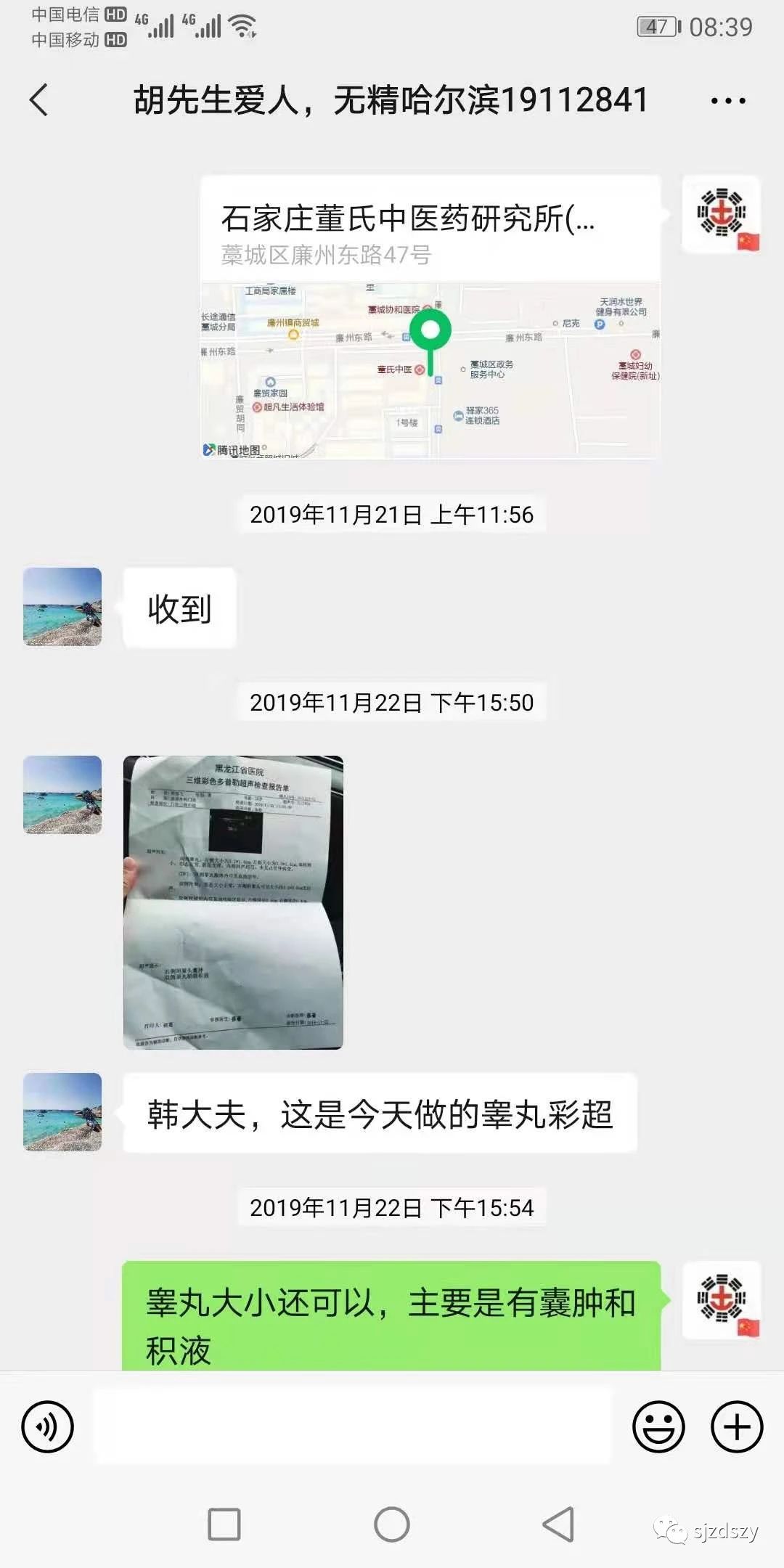Open the emoji sticker panel
Image resolution: width=784 pixels, height=1568 pixels.
tap(658, 1426)
